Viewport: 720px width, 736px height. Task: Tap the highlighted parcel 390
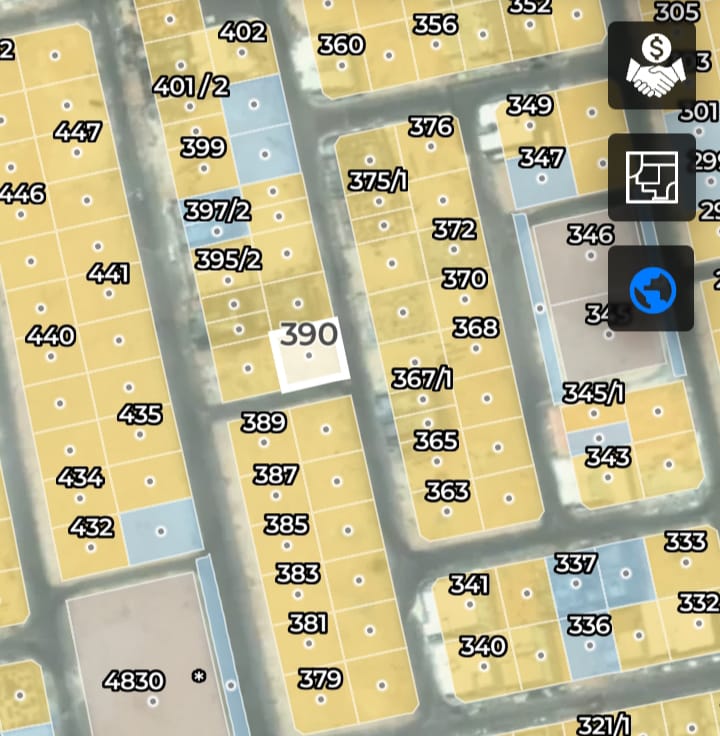click(308, 352)
